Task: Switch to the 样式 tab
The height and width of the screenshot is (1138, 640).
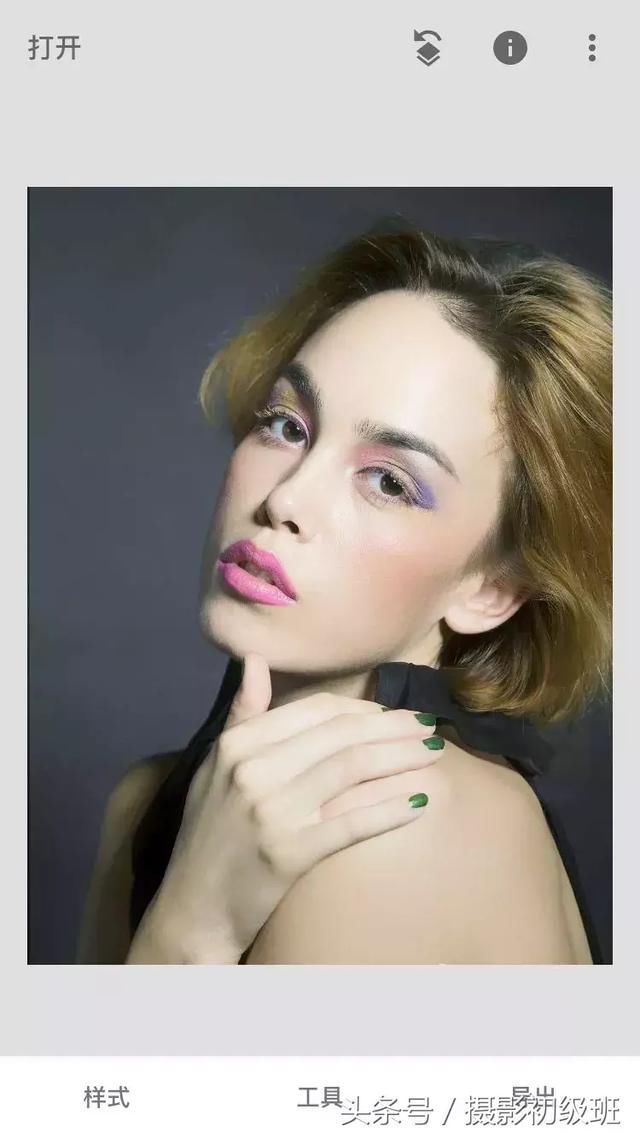Action: (107, 1097)
